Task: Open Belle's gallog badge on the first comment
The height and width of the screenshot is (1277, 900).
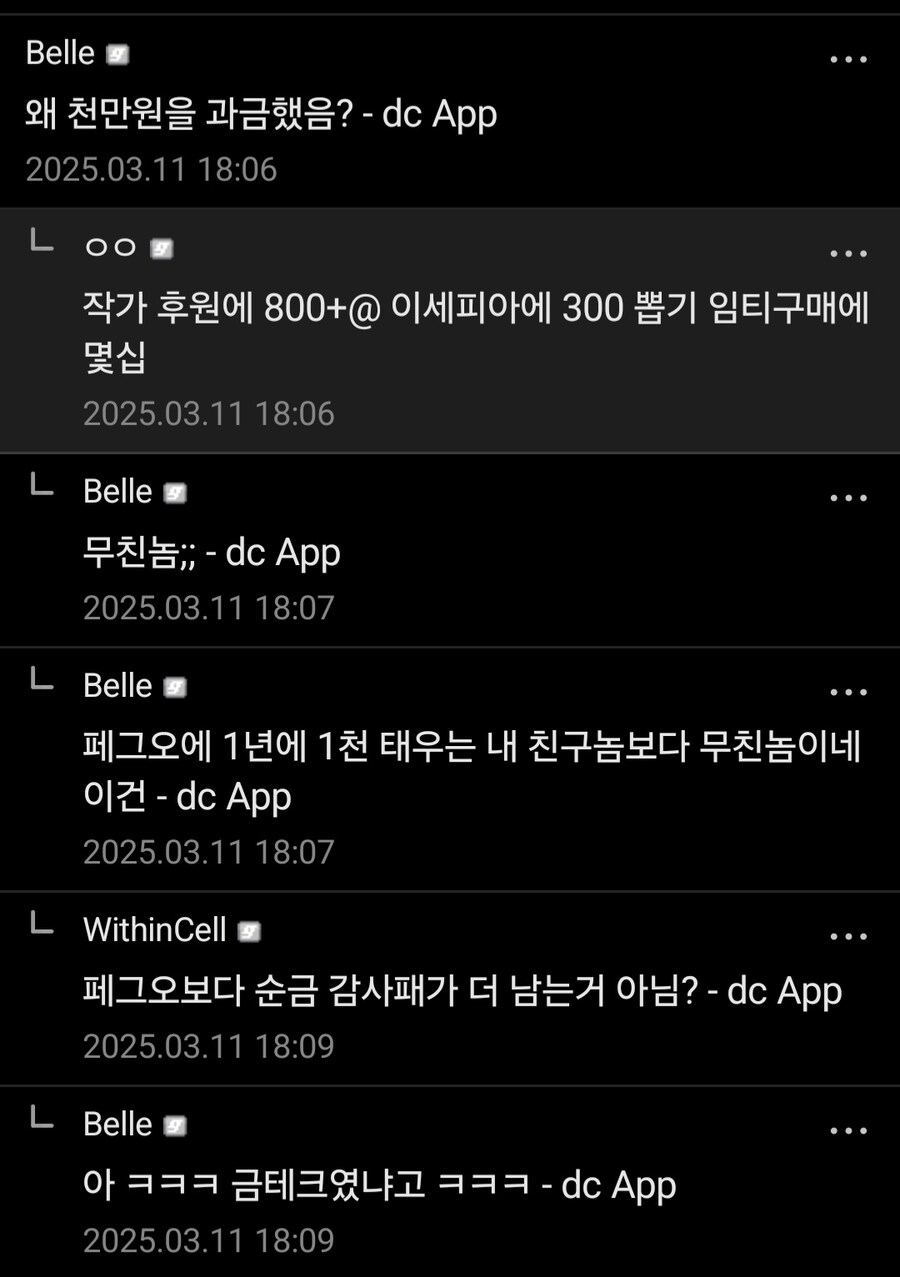Action: pos(118,54)
